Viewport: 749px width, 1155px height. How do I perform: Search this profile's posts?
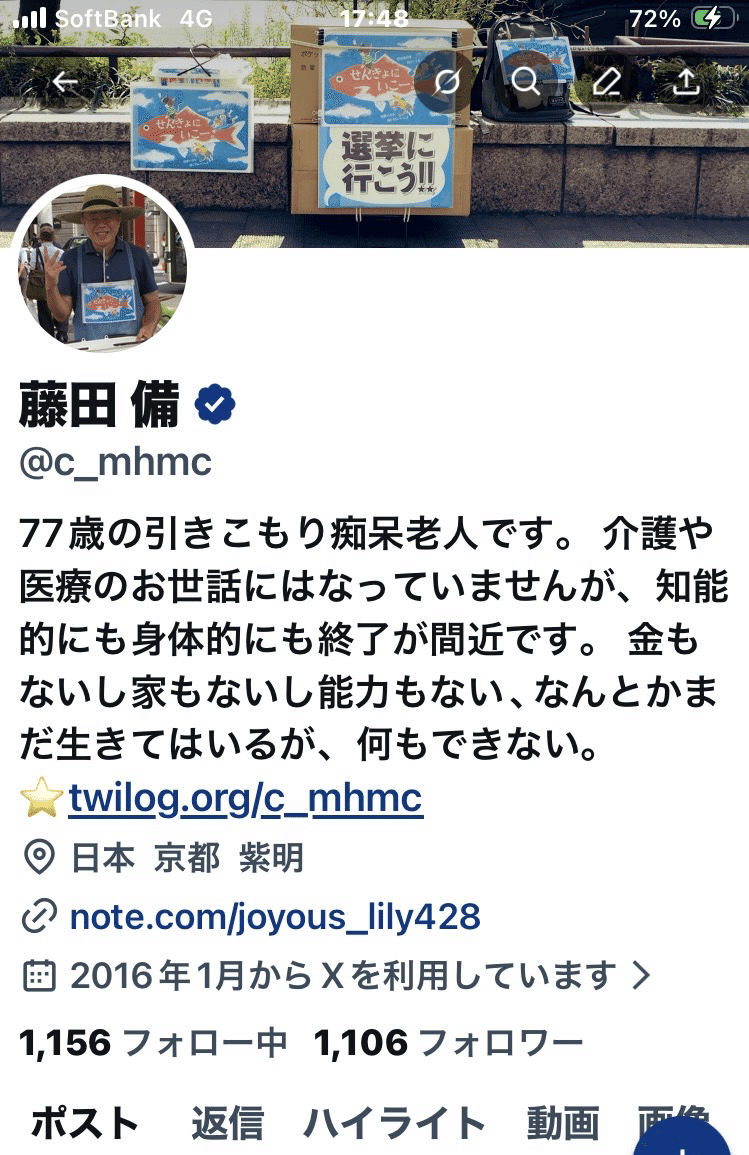pyautogui.click(x=526, y=82)
